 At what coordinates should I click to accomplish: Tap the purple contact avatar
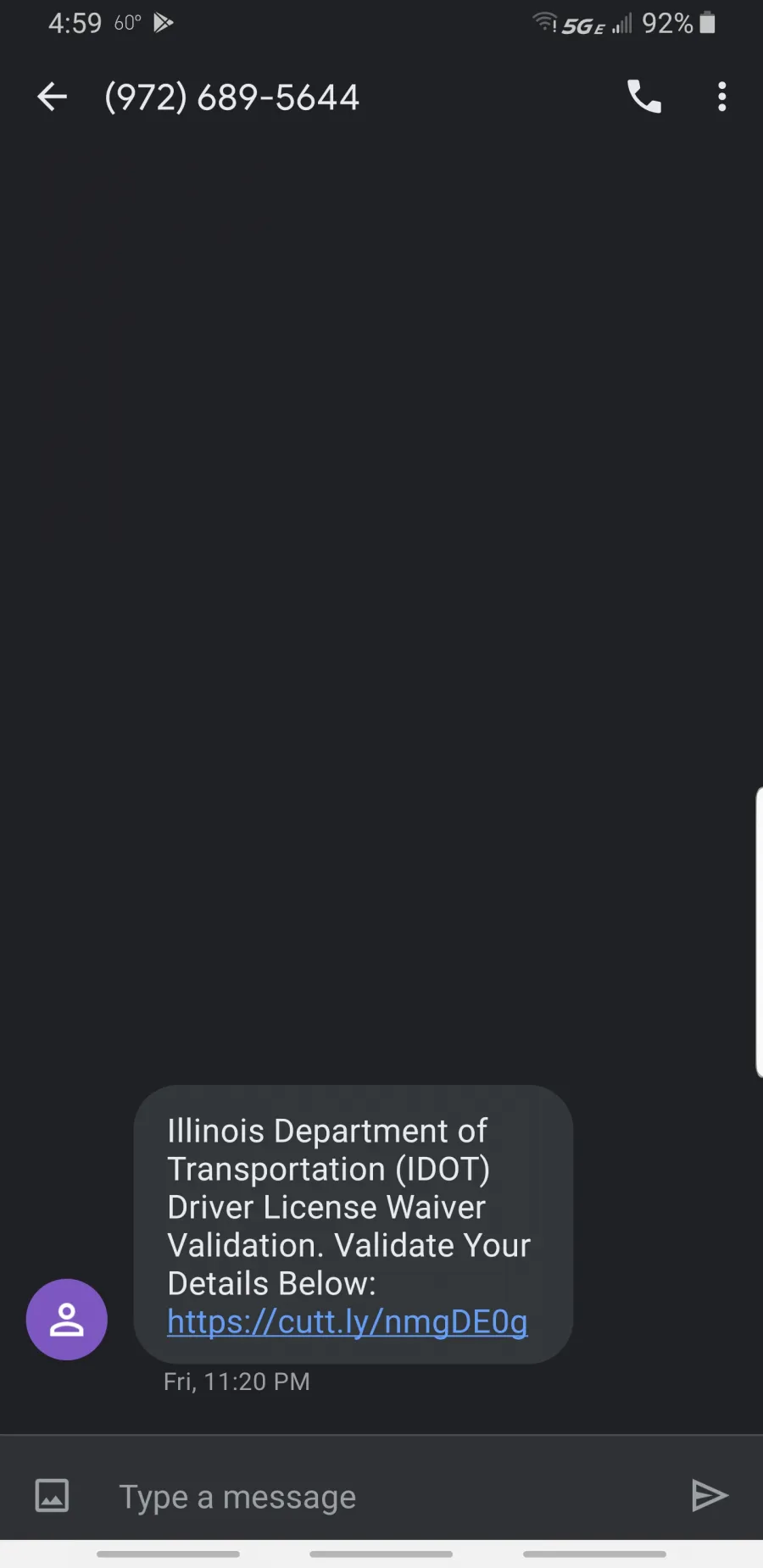point(67,1319)
